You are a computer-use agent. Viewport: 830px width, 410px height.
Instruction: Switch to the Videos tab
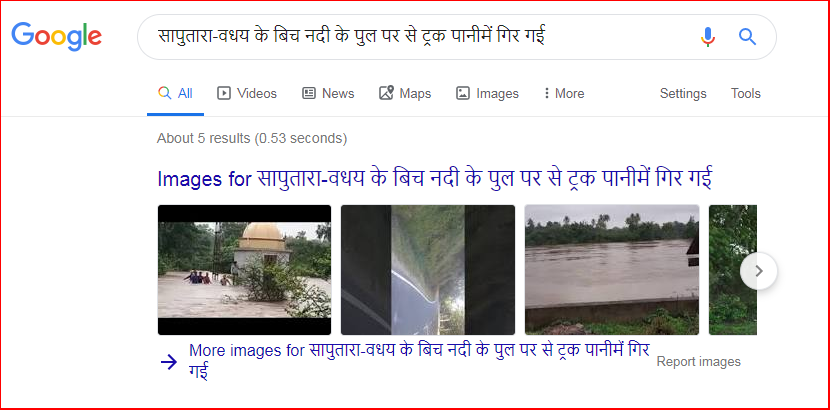coord(247,93)
